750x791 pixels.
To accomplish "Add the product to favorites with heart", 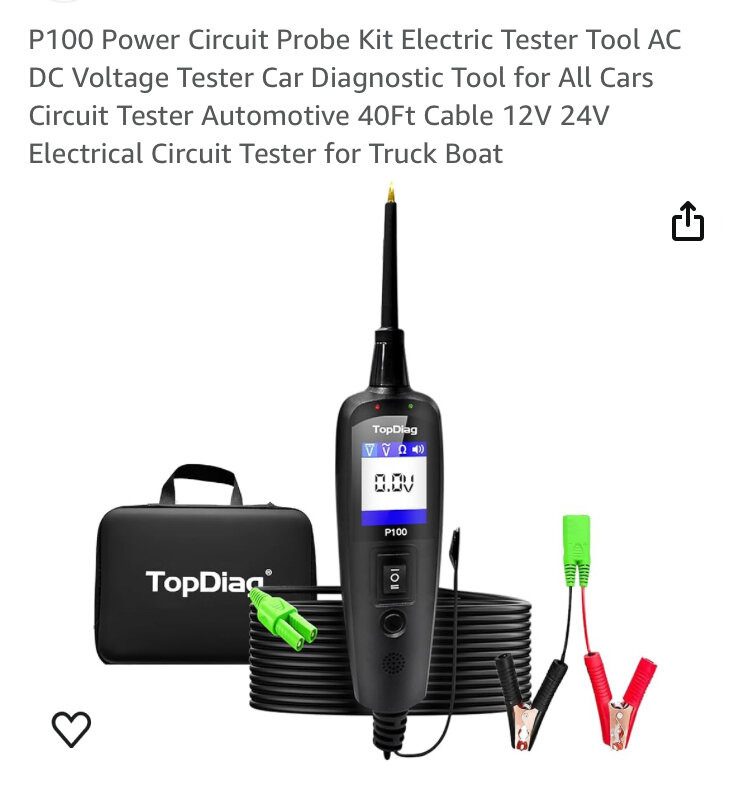I will pos(71,729).
